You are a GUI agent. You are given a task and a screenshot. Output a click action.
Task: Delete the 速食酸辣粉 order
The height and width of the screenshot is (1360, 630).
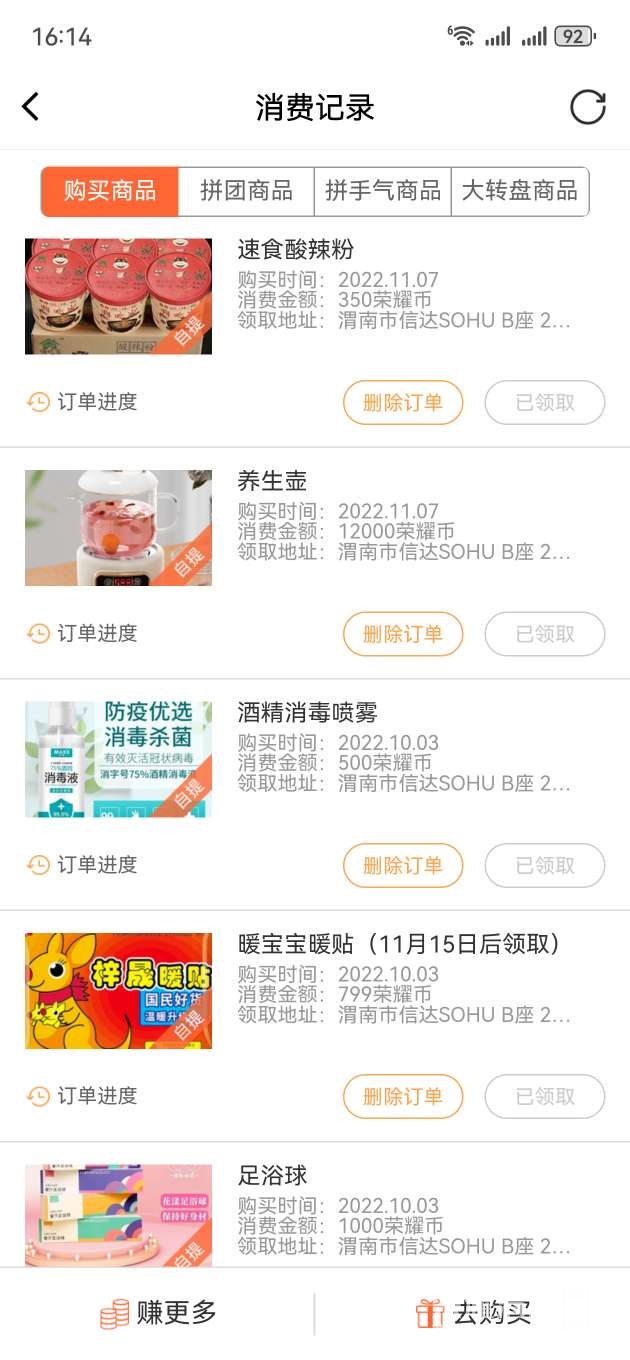pyautogui.click(x=403, y=403)
